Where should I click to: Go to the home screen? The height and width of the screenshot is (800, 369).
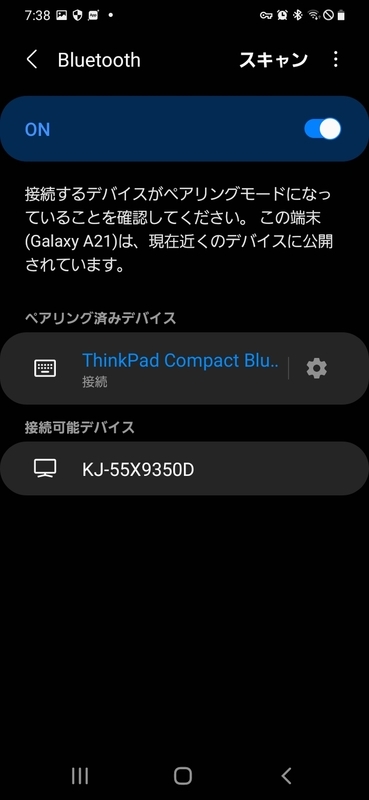tap(183, 776)
